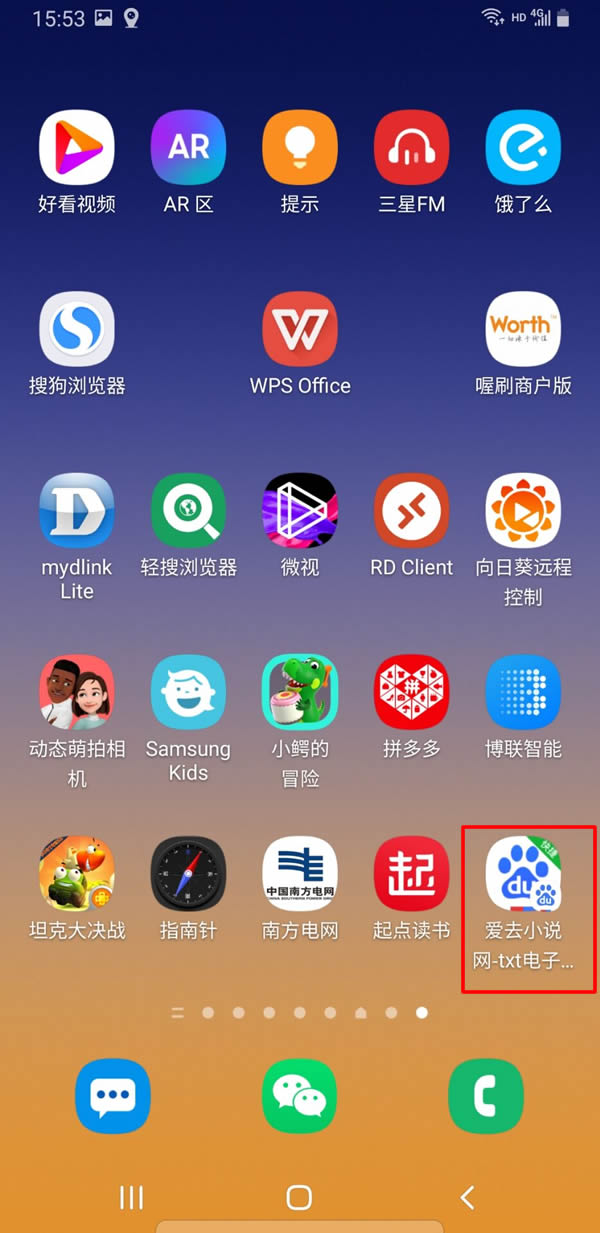The width and height of the screenshot is (600, 1233).
Task: Open 喔刷商户版 app
Action: pos(523,329)
